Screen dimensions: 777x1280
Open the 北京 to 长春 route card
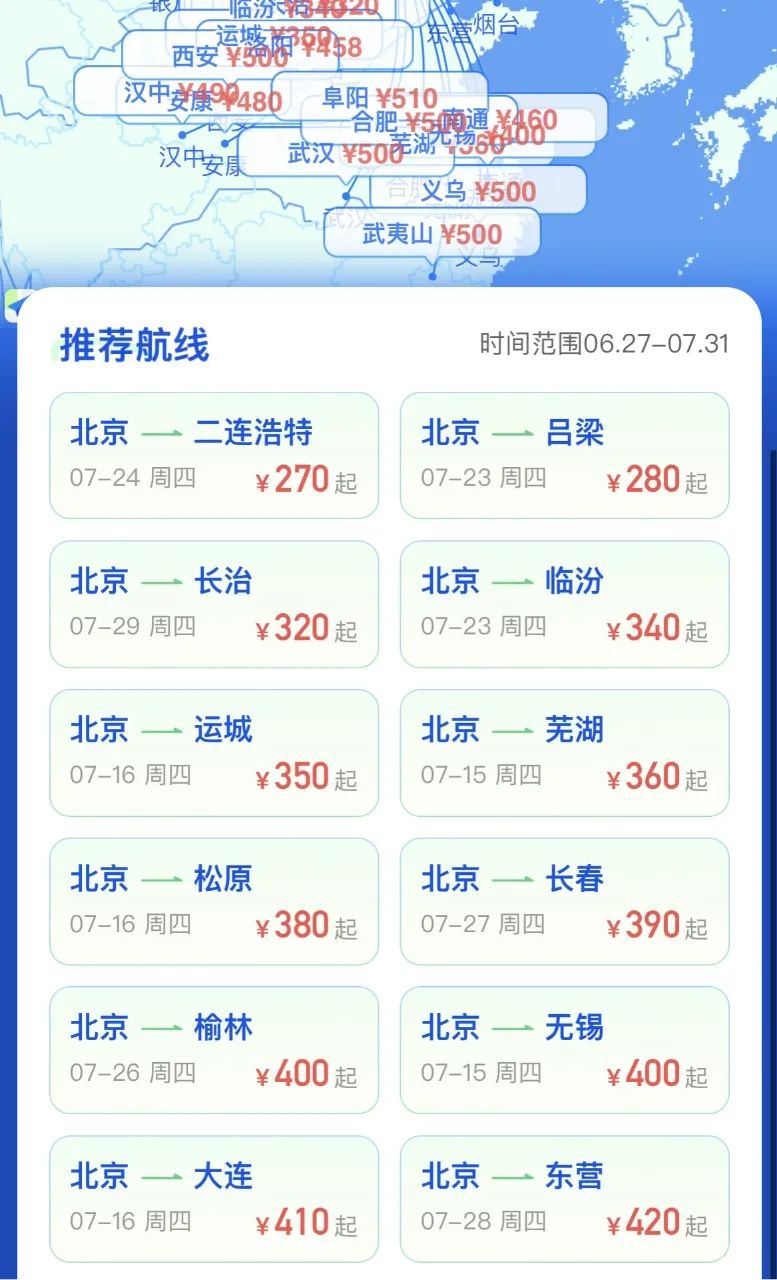[x=565, y=901]
